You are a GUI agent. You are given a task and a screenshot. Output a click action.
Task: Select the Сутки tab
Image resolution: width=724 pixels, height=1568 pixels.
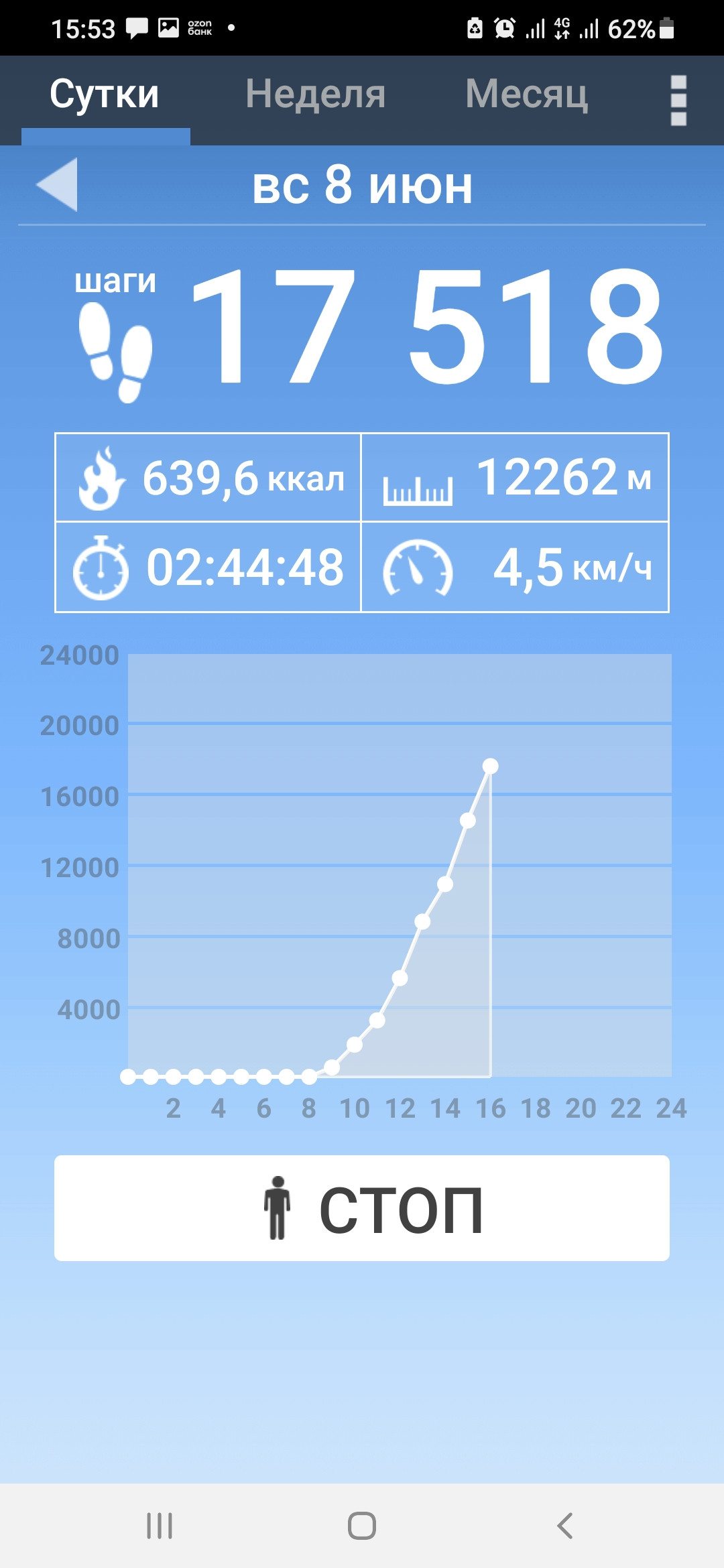coord(105,94)
